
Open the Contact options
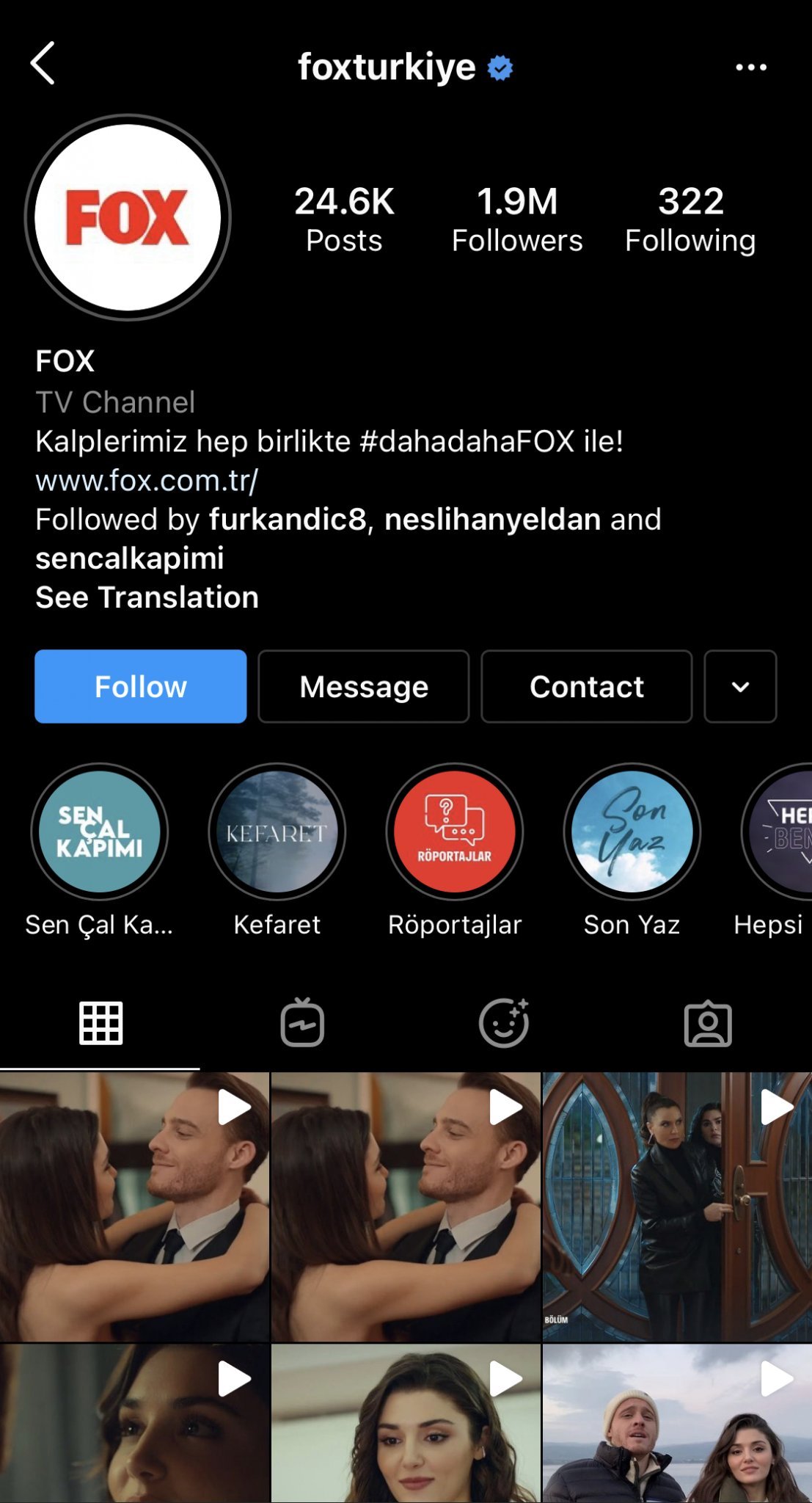click(586, 686)
